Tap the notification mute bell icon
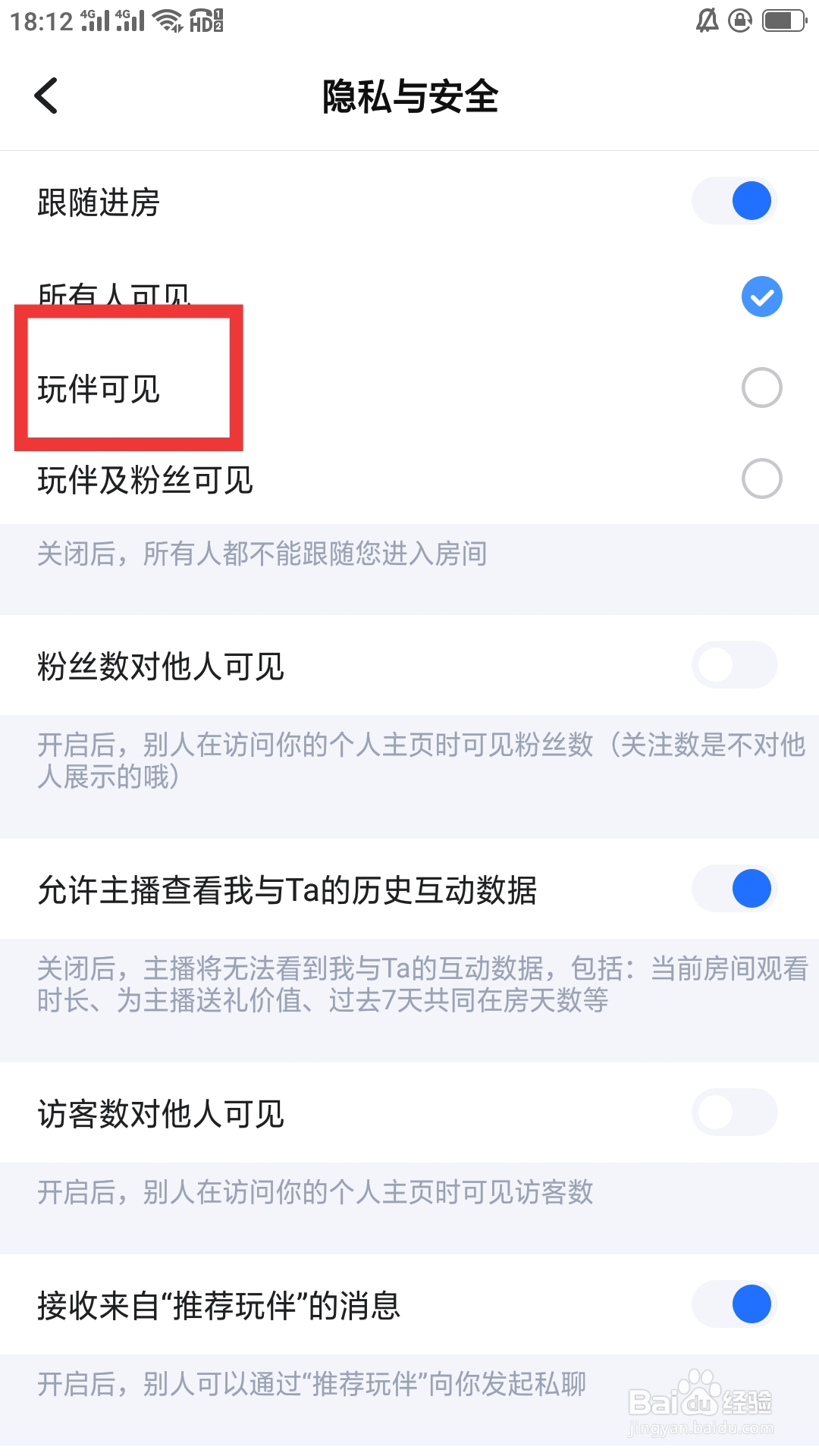Viewport: 819px width, 1456px height. click(x=705, y=19)
